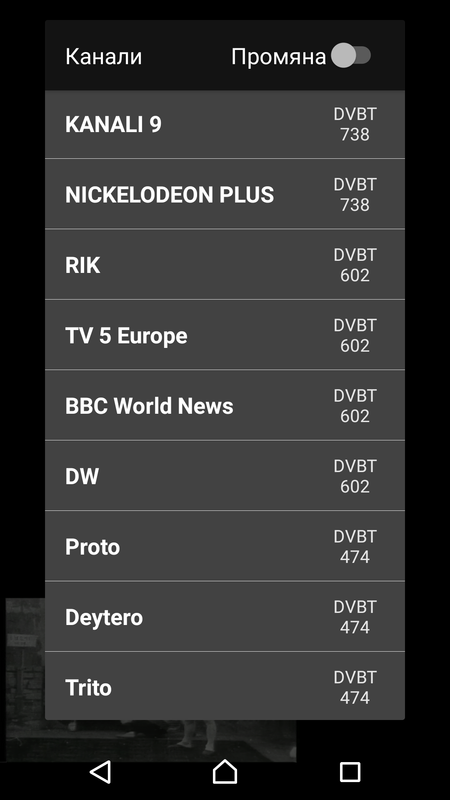Open the Deytero channel
Image resolution: width=450 pixels, height=800 pixels.
click(x=225, y=616)
